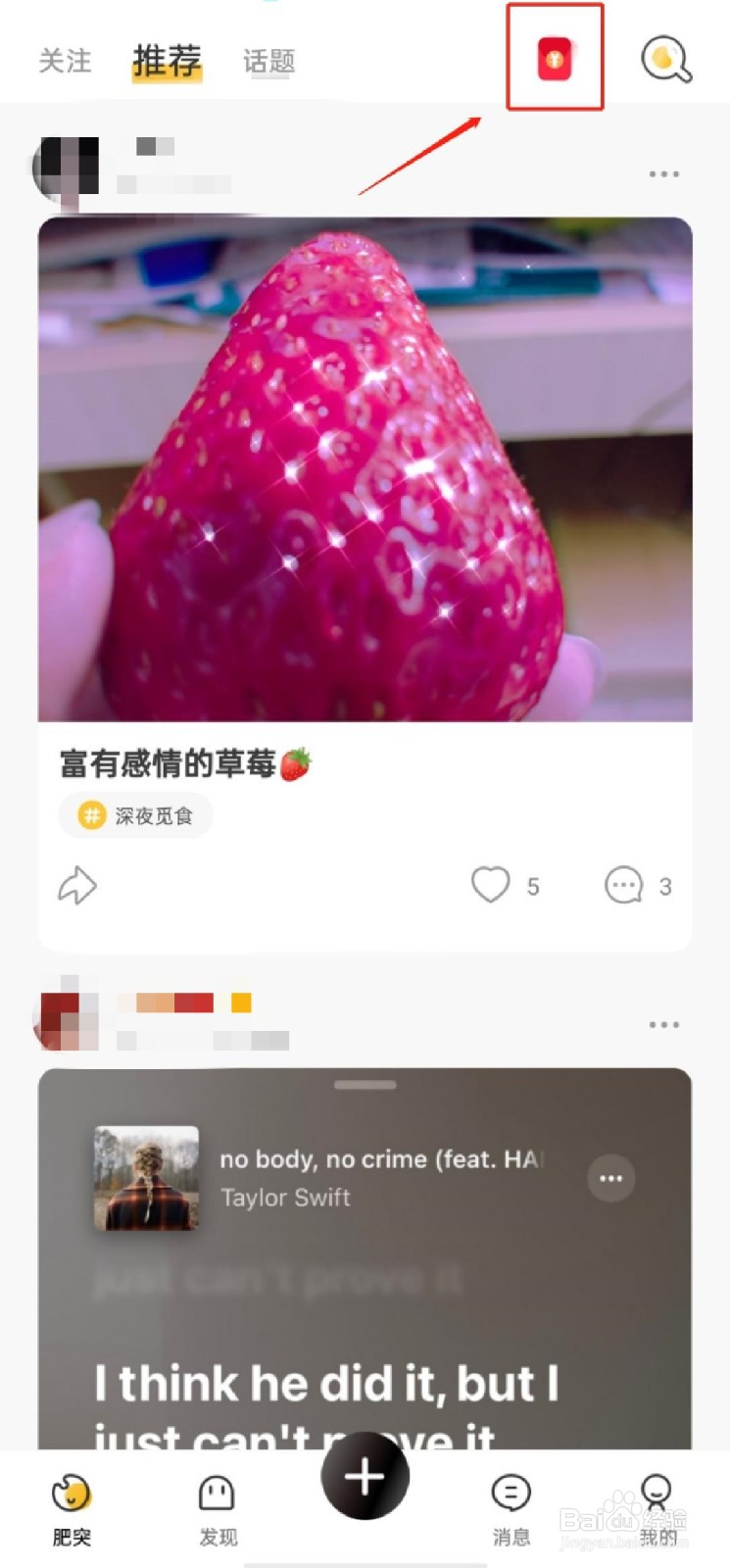Open the red envelope activity icon

(x=554, y=56)
